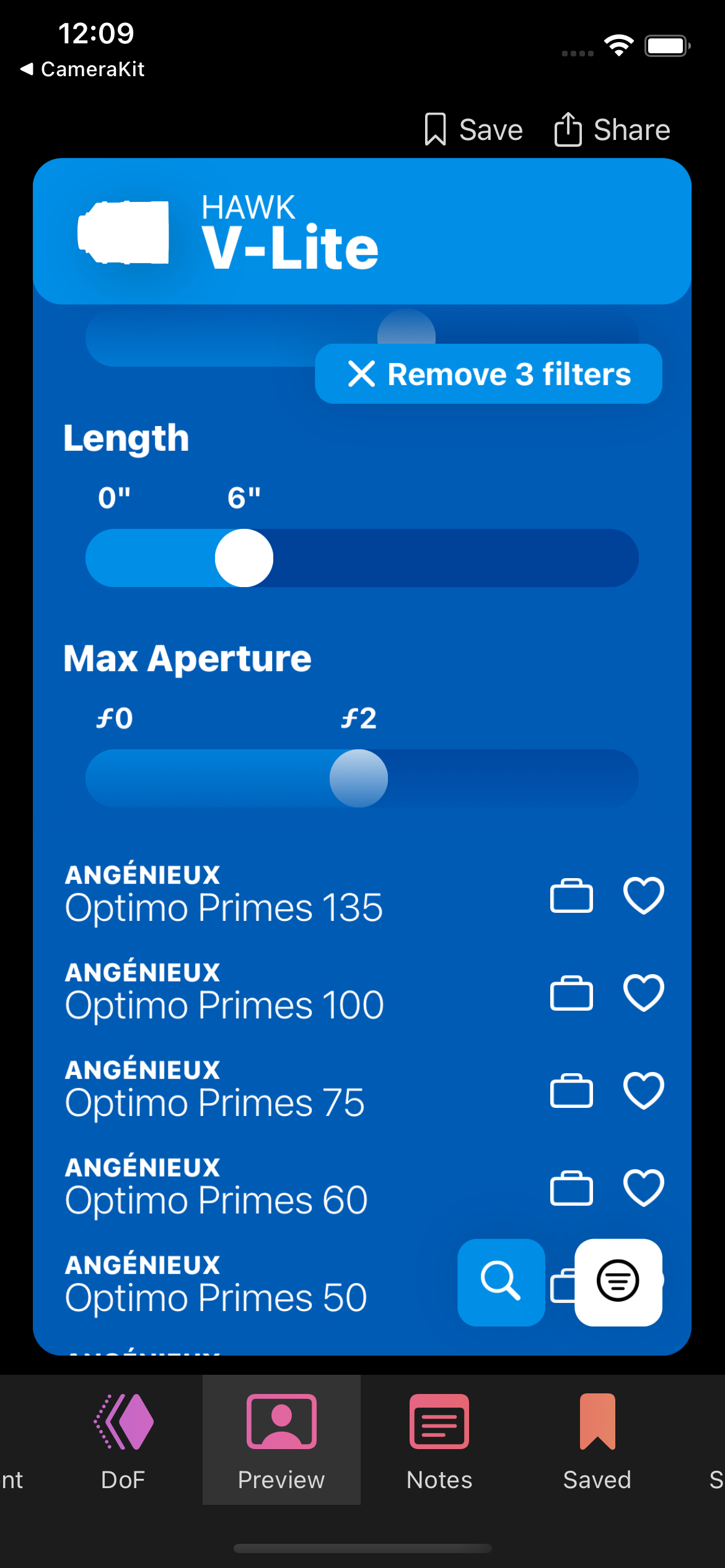Image resolution: width=725 pixels, height=1568 pixels.
Task: Return to CameraKit via back link
Action: pos(82,69)
